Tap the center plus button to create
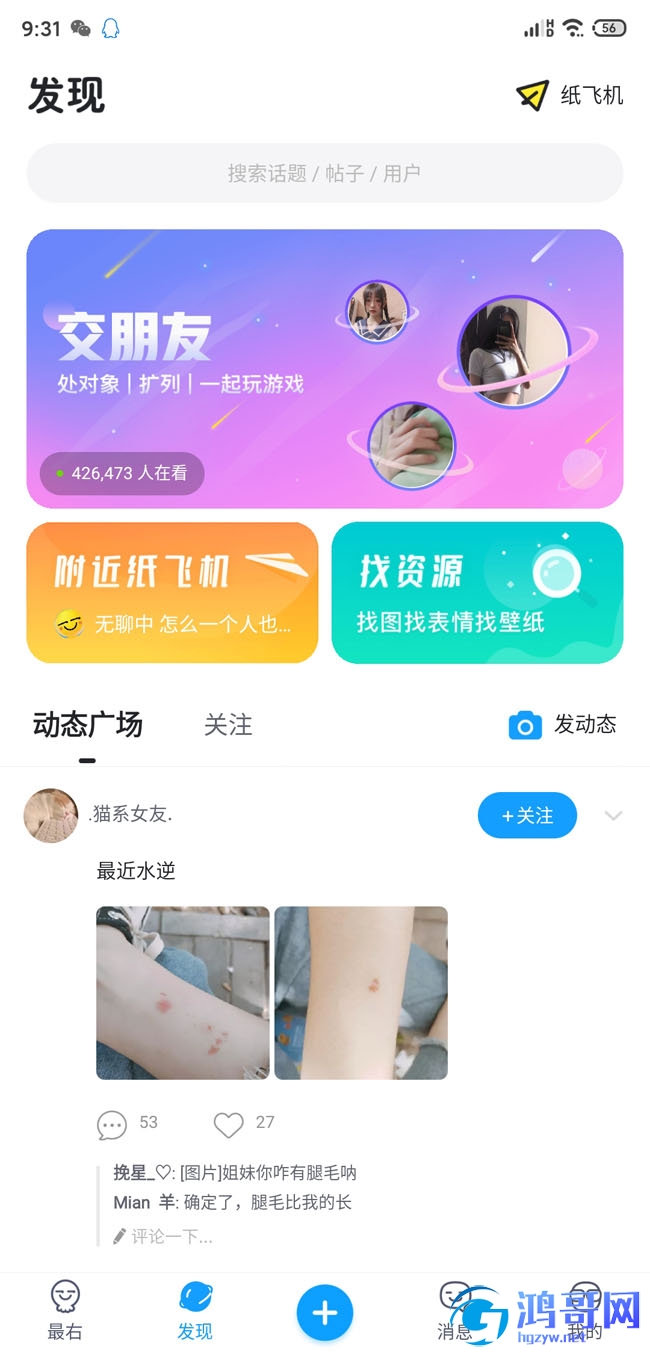This screenshot has height=1353, width=650. coord(324,1313)
